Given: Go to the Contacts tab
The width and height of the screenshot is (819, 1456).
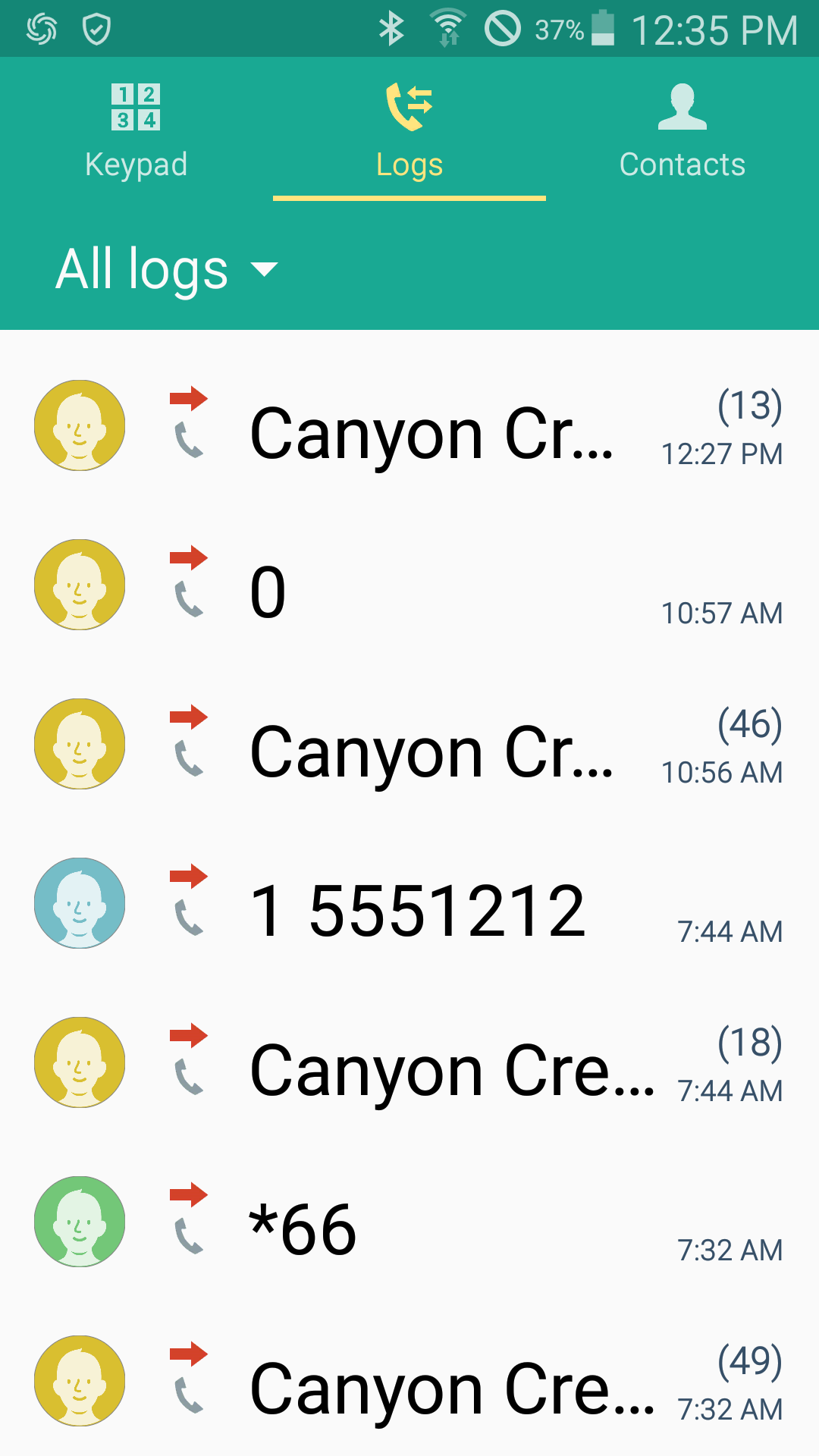Looking at the screenshot, I should click(x=682, y=130).
